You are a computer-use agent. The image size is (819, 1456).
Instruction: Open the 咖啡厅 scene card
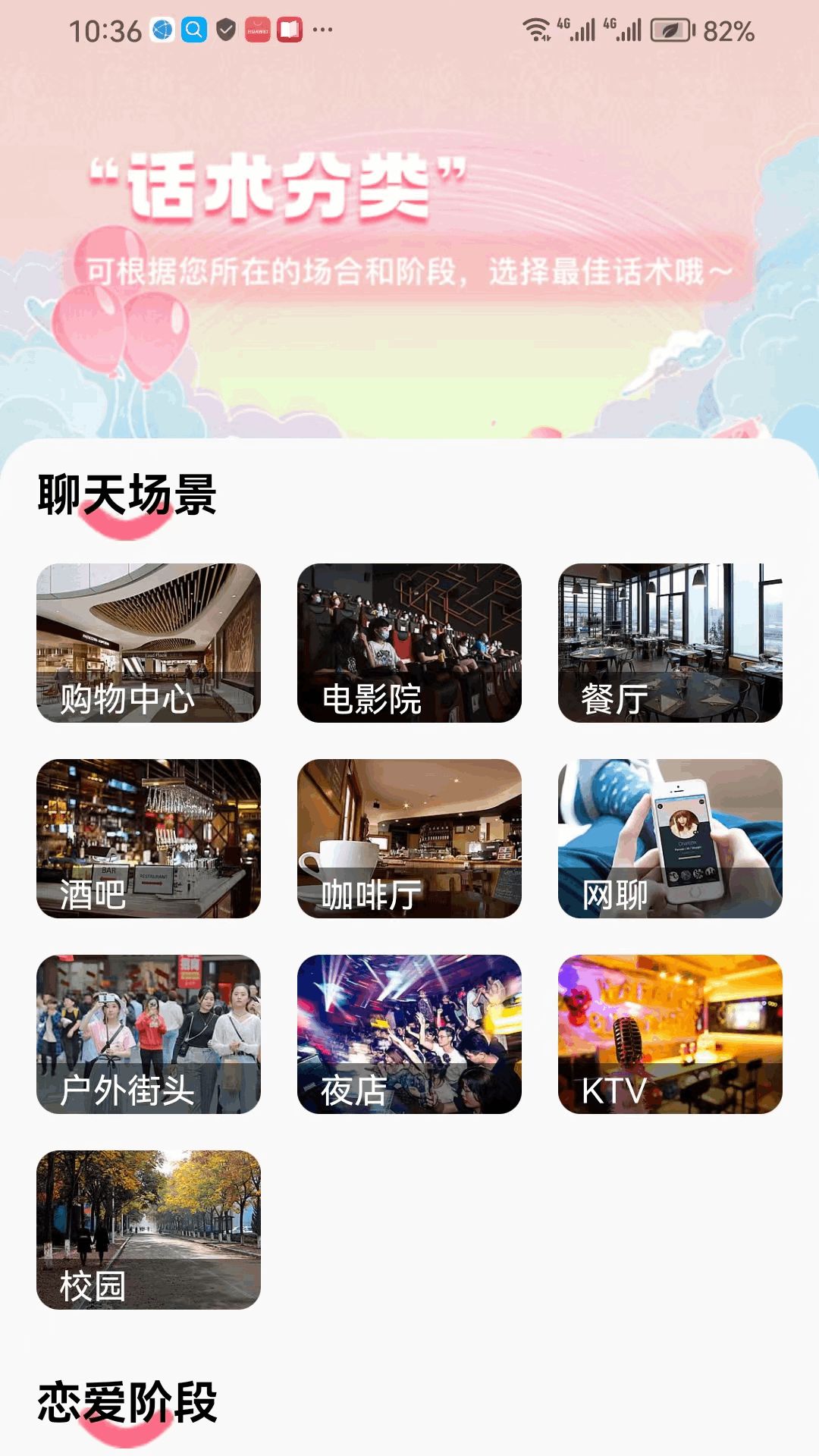tap(409, 839)
